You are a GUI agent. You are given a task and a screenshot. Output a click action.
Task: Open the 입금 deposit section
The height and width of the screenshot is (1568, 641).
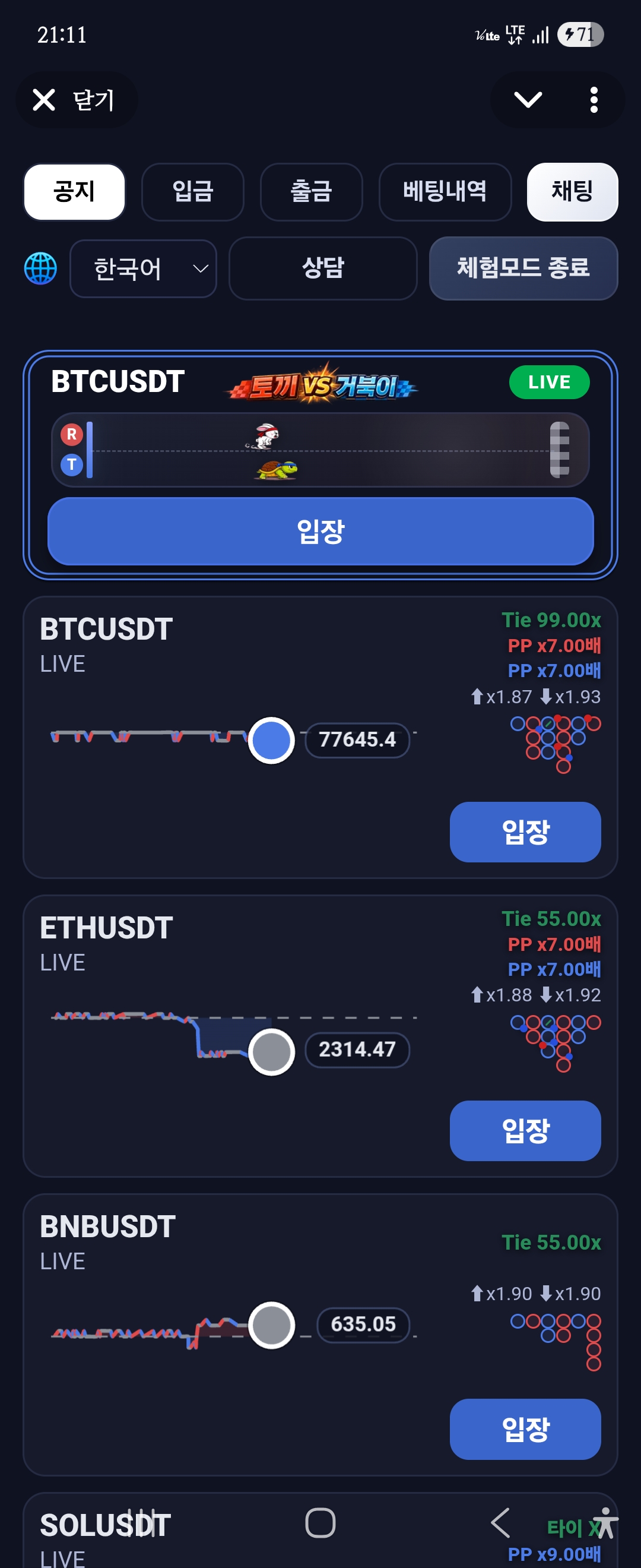[192, 191]
